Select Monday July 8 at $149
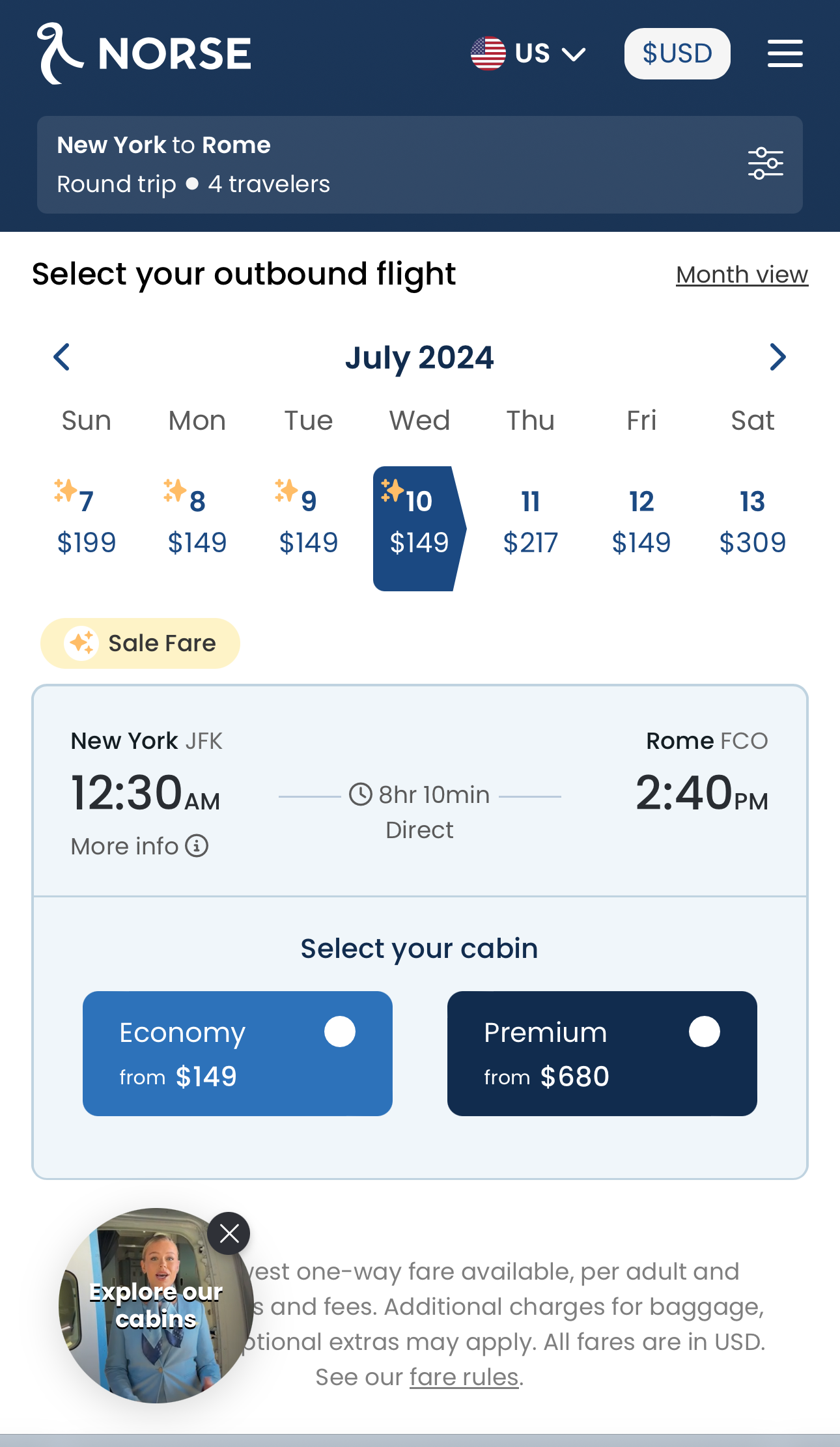This screenshot has width=840, height=1447. [x=197, y=521]
